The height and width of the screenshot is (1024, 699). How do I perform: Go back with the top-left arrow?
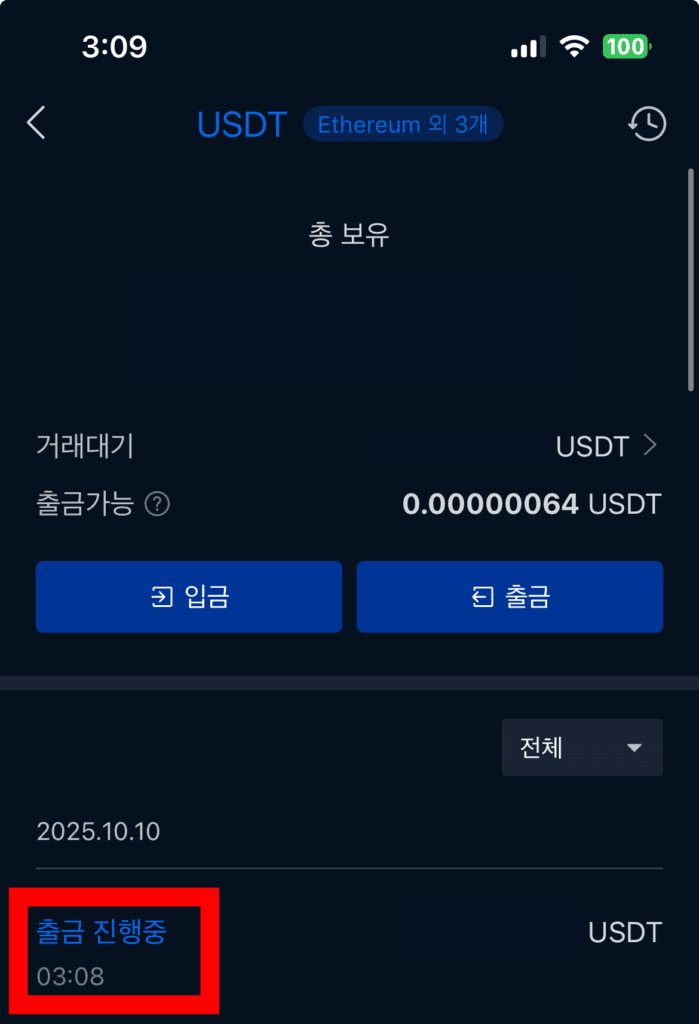coord(37,123)
